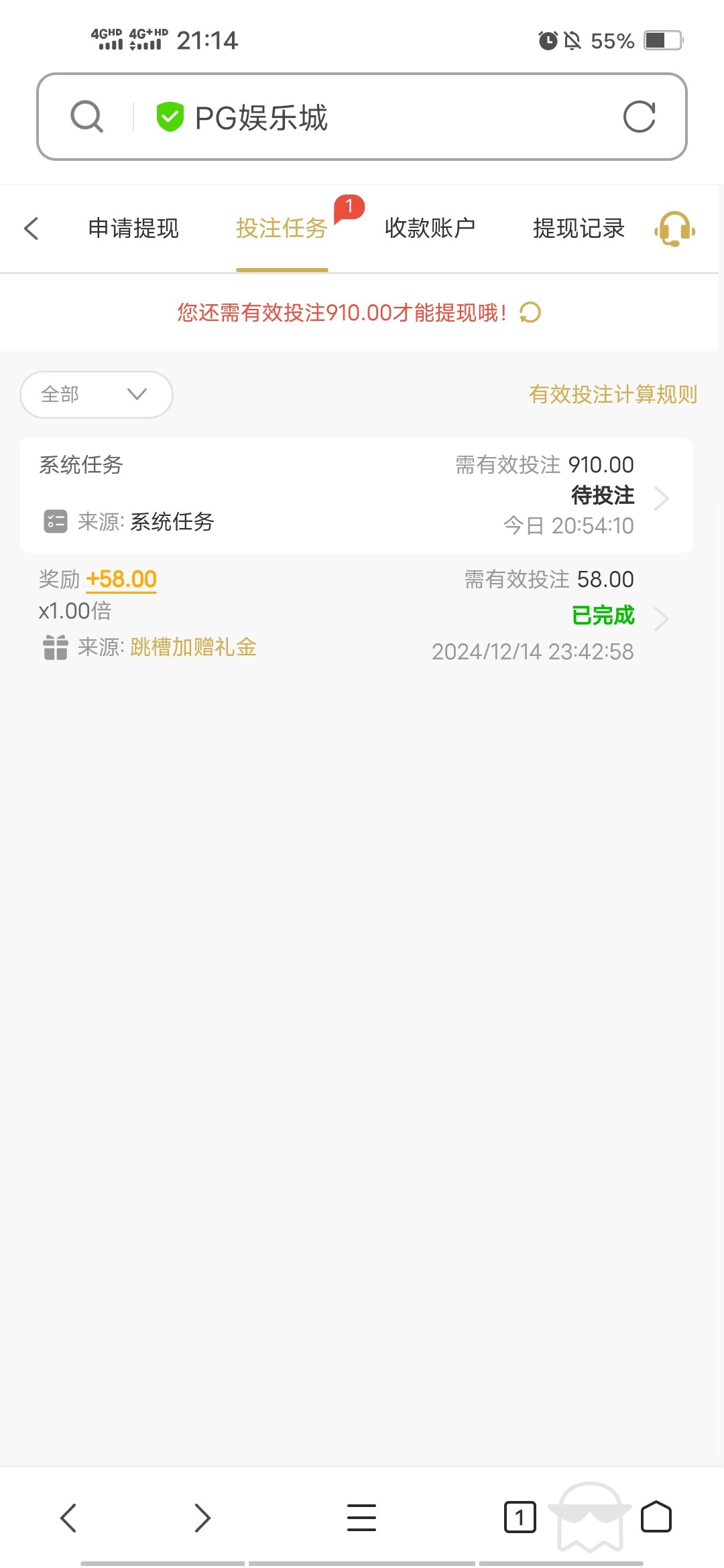The height and width of the screenshot is (1568, 724).
Task: Go back in the browser toolbar
Action: (68, 1518)
